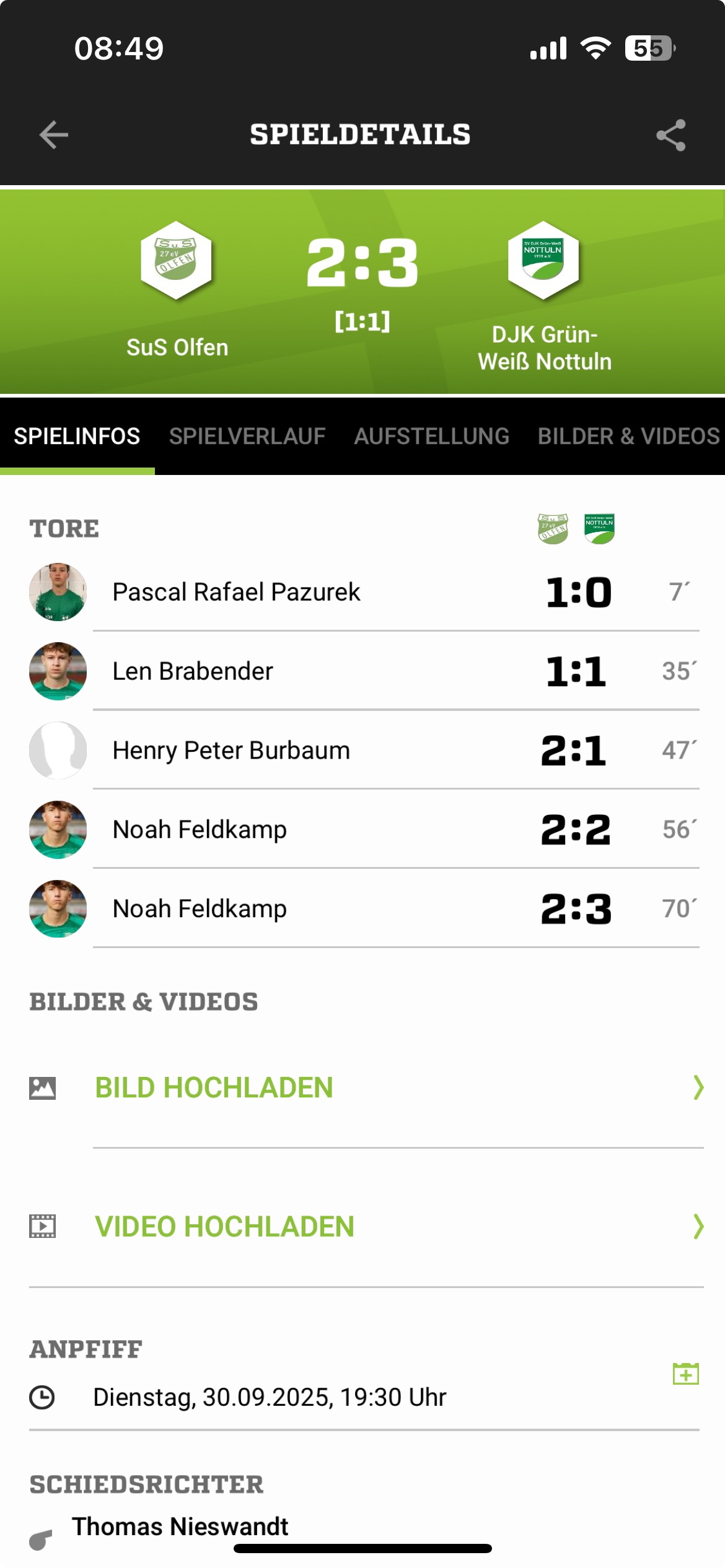Open goal scorer Pascal Rafael Pazurek

(236, 592)
